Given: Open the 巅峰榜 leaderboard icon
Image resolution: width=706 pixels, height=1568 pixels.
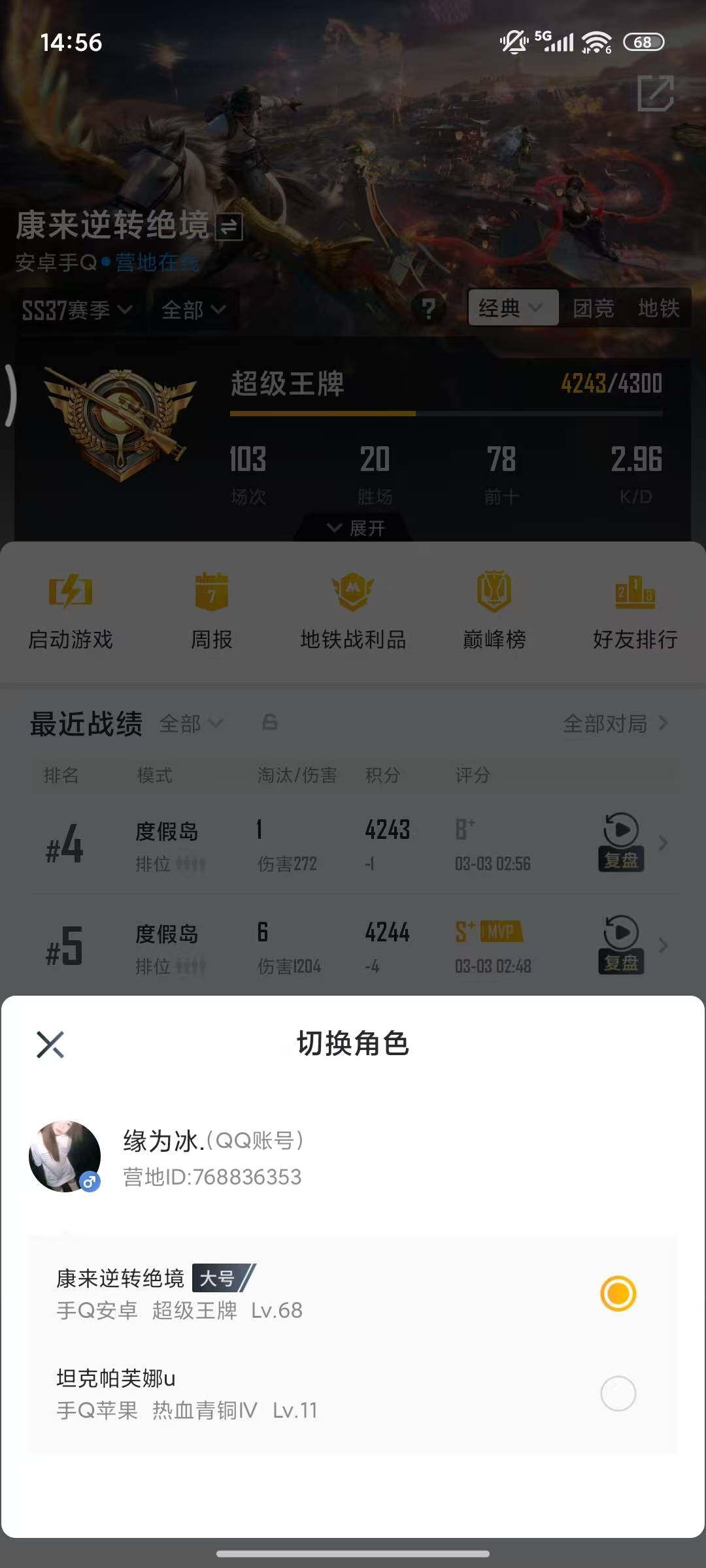Looking at the screenshot, I should click(x=494, y=608).
